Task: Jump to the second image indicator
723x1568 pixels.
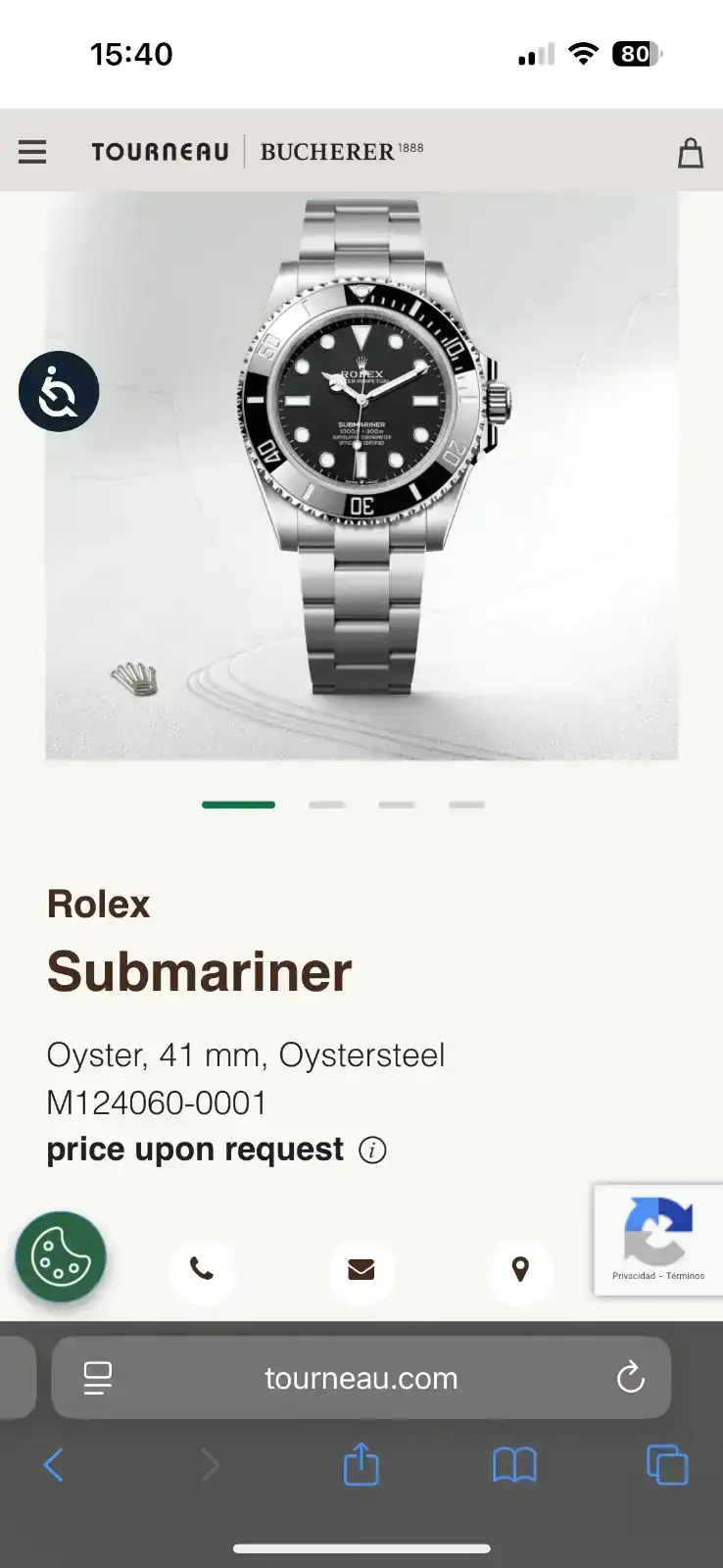Action: point(326,805)
